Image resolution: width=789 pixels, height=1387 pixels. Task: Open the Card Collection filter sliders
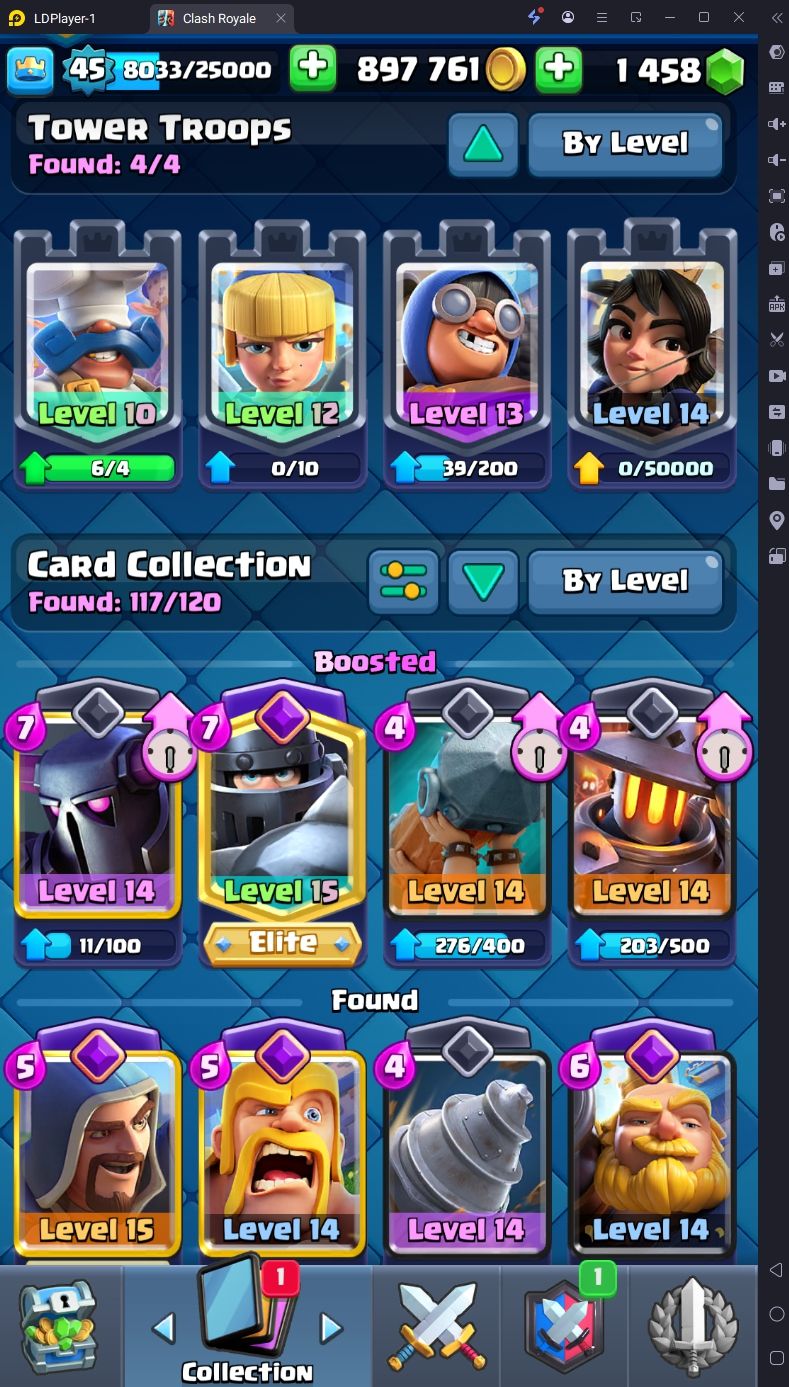[x=403, y=581]
